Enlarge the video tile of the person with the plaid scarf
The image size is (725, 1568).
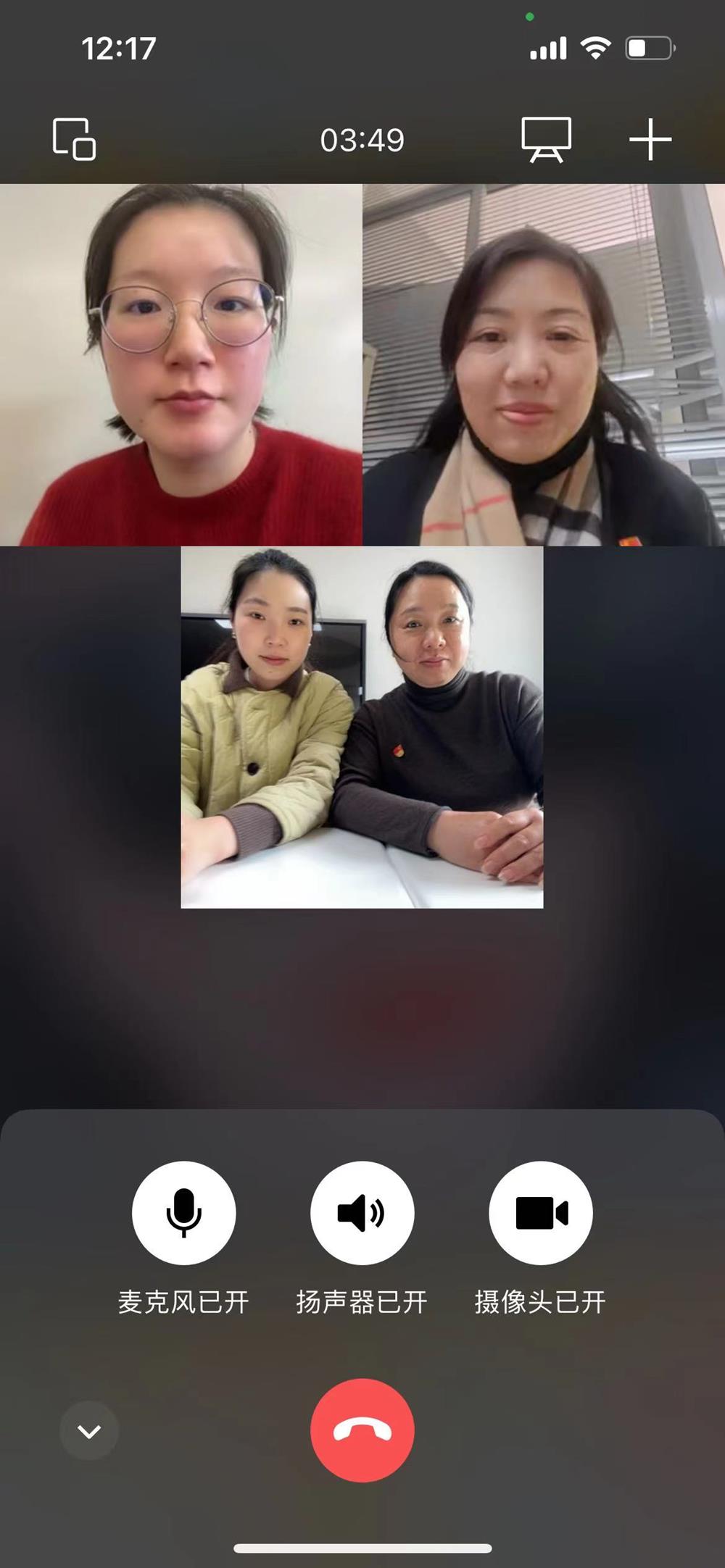coord(544,364)
